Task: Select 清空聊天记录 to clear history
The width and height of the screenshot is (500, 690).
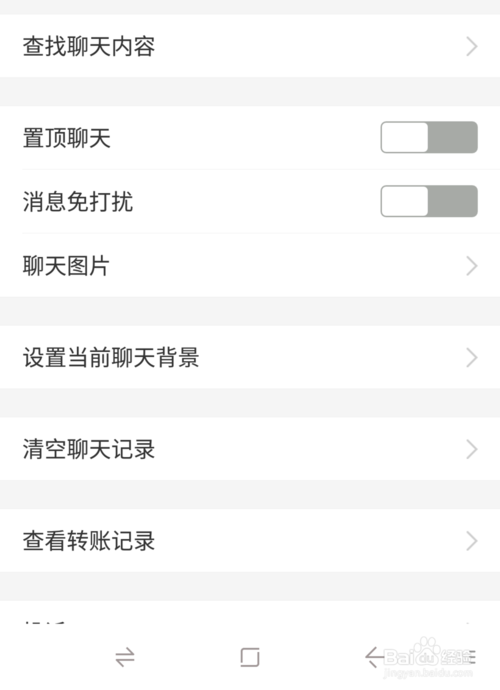Action: coord(250,449)
